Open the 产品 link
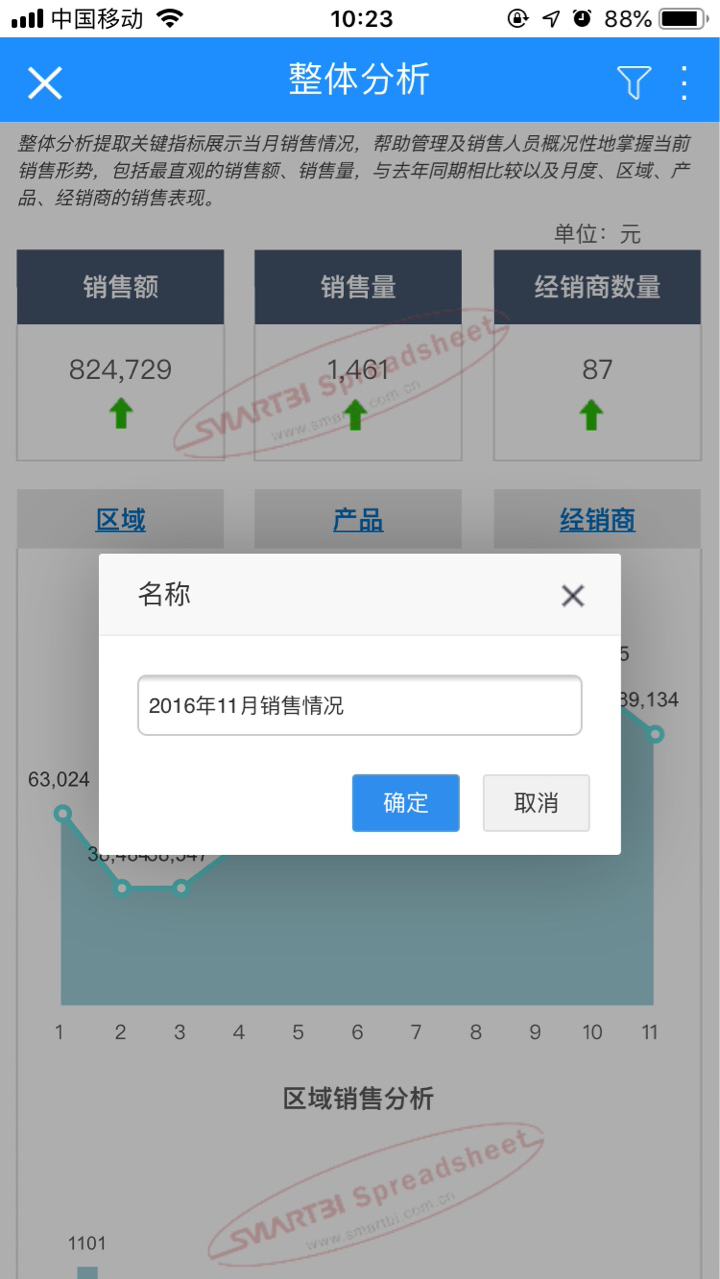The image size is (720, 1279). pyautogui.click(x=358, y=520)
